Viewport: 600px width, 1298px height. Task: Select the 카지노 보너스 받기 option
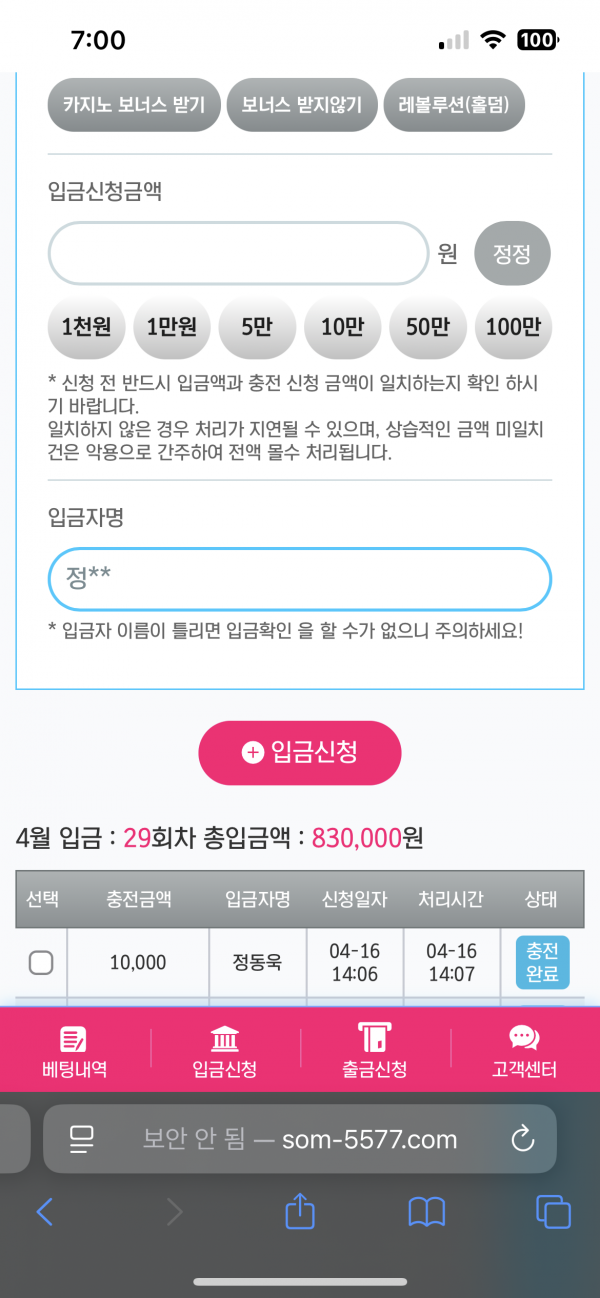click(x=134, y=105)
